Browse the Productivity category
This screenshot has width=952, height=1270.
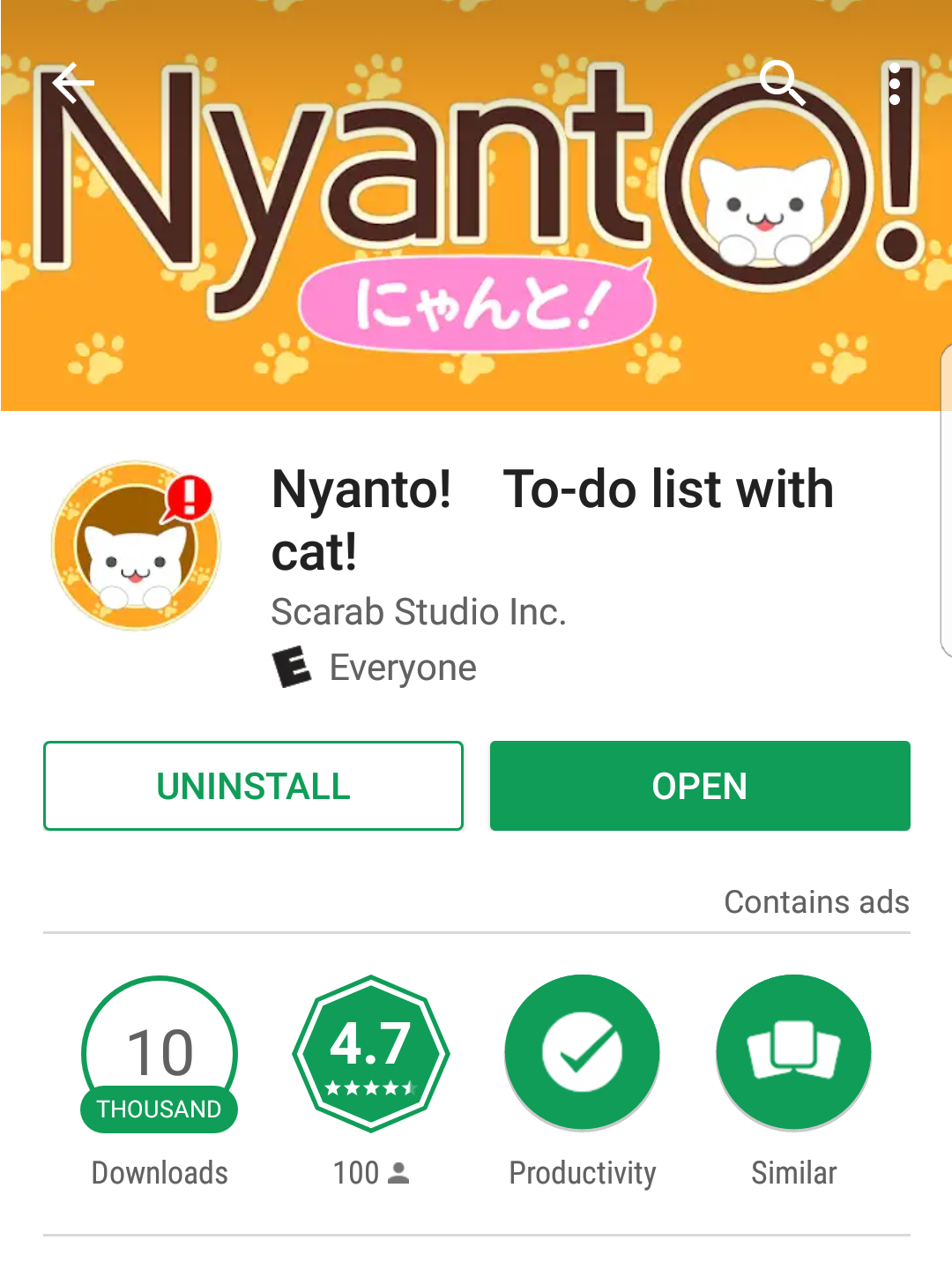click(x=582, y=1053)
